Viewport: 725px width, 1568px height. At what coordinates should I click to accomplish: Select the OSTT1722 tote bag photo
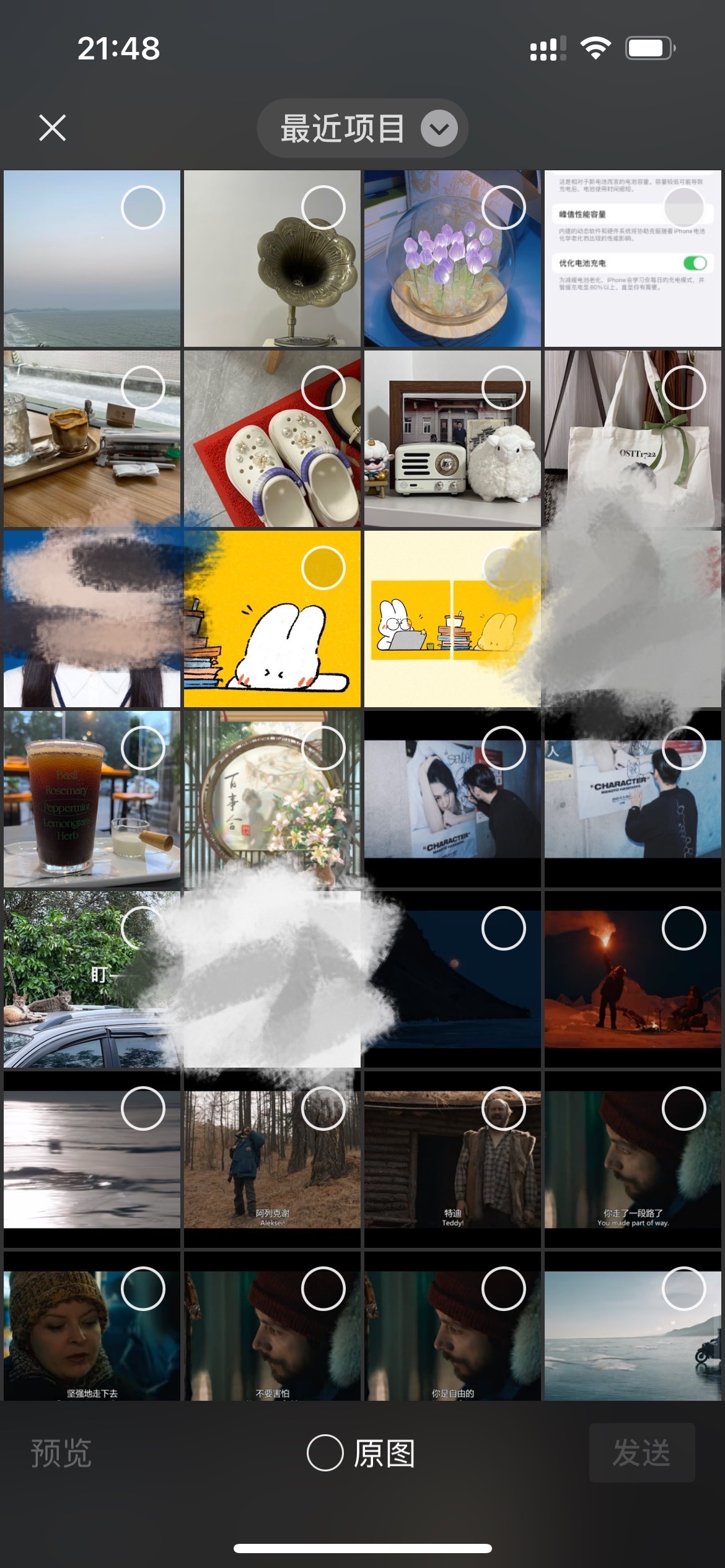(683, 387)
